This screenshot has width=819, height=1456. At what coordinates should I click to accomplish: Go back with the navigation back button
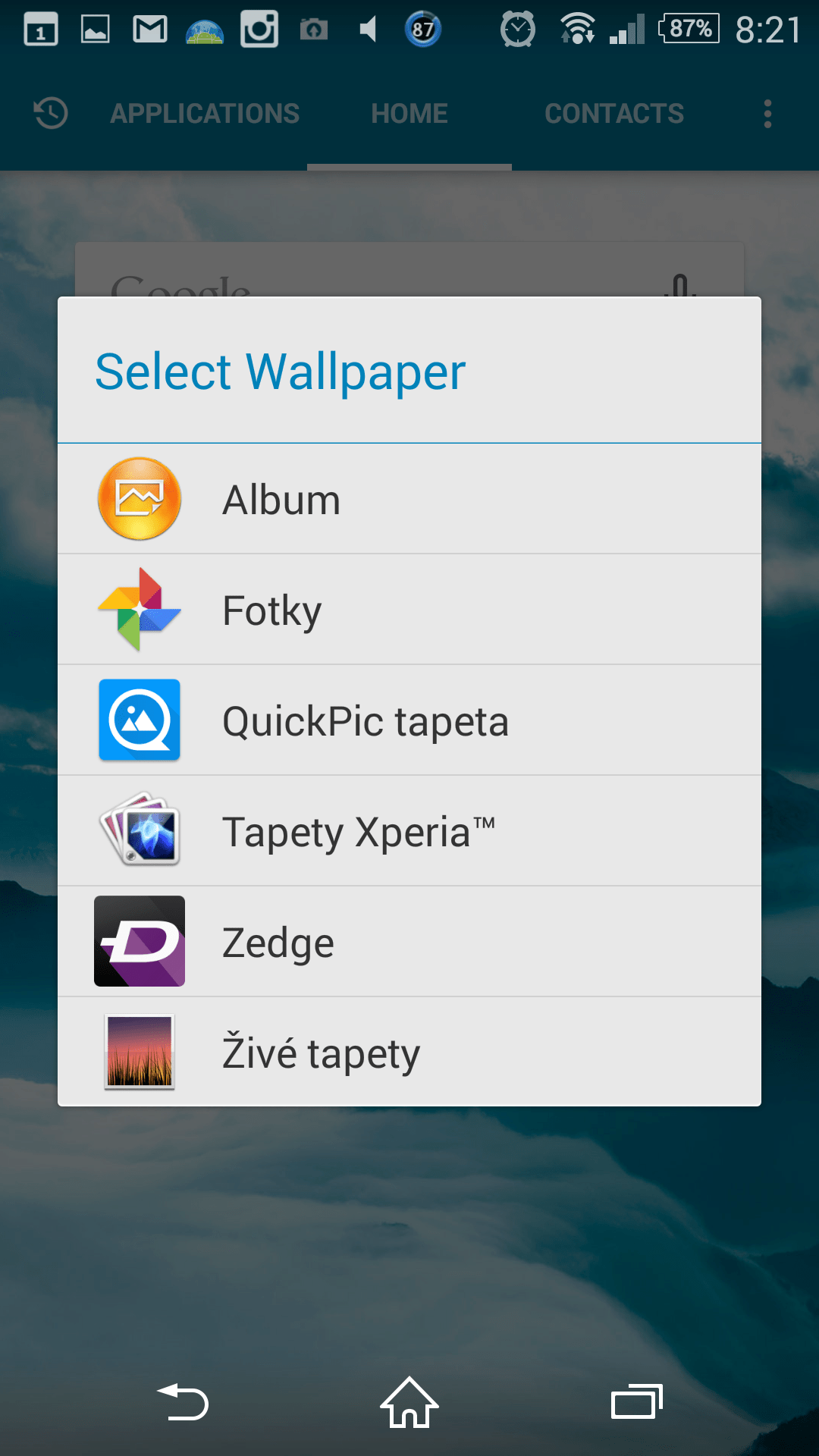coord(183,1402)
